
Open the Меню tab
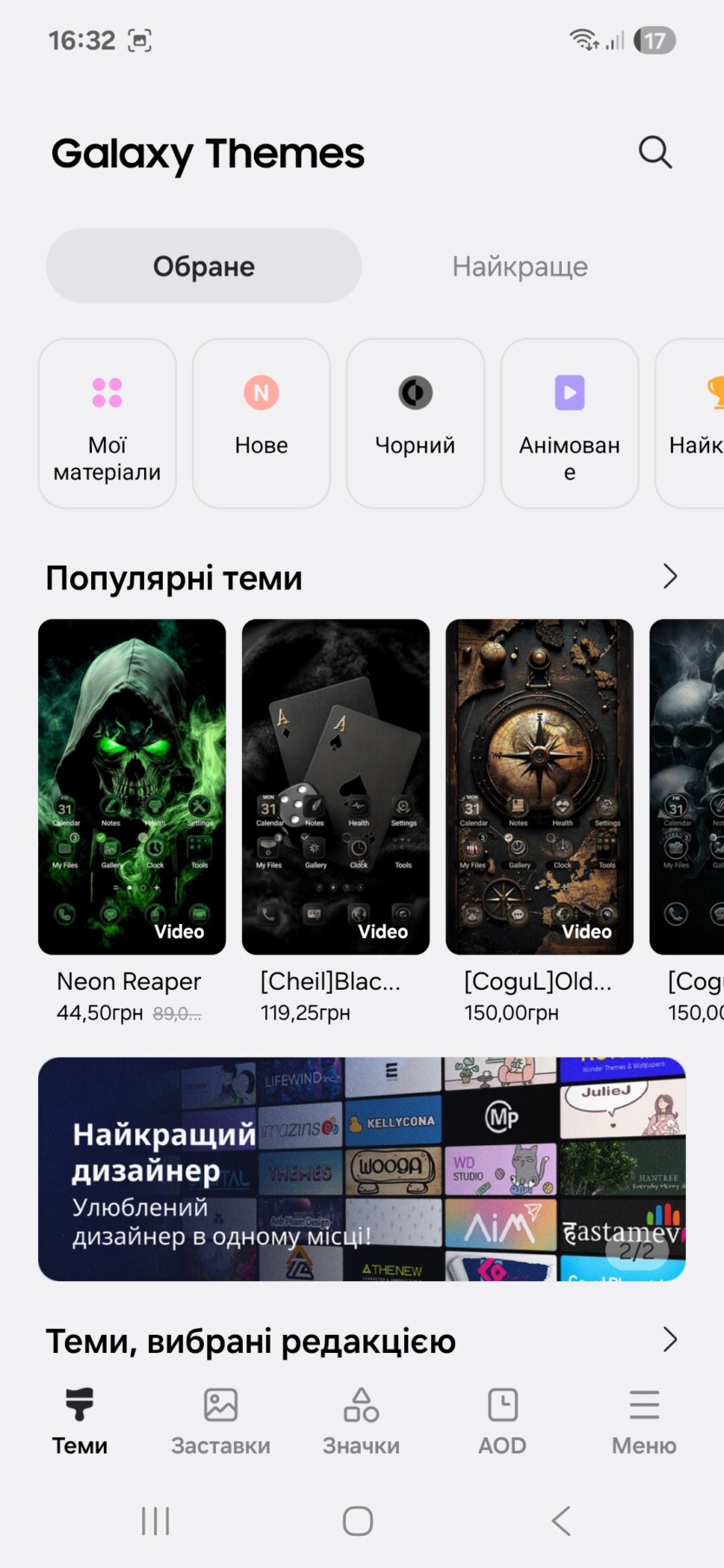pos(643,1422)
